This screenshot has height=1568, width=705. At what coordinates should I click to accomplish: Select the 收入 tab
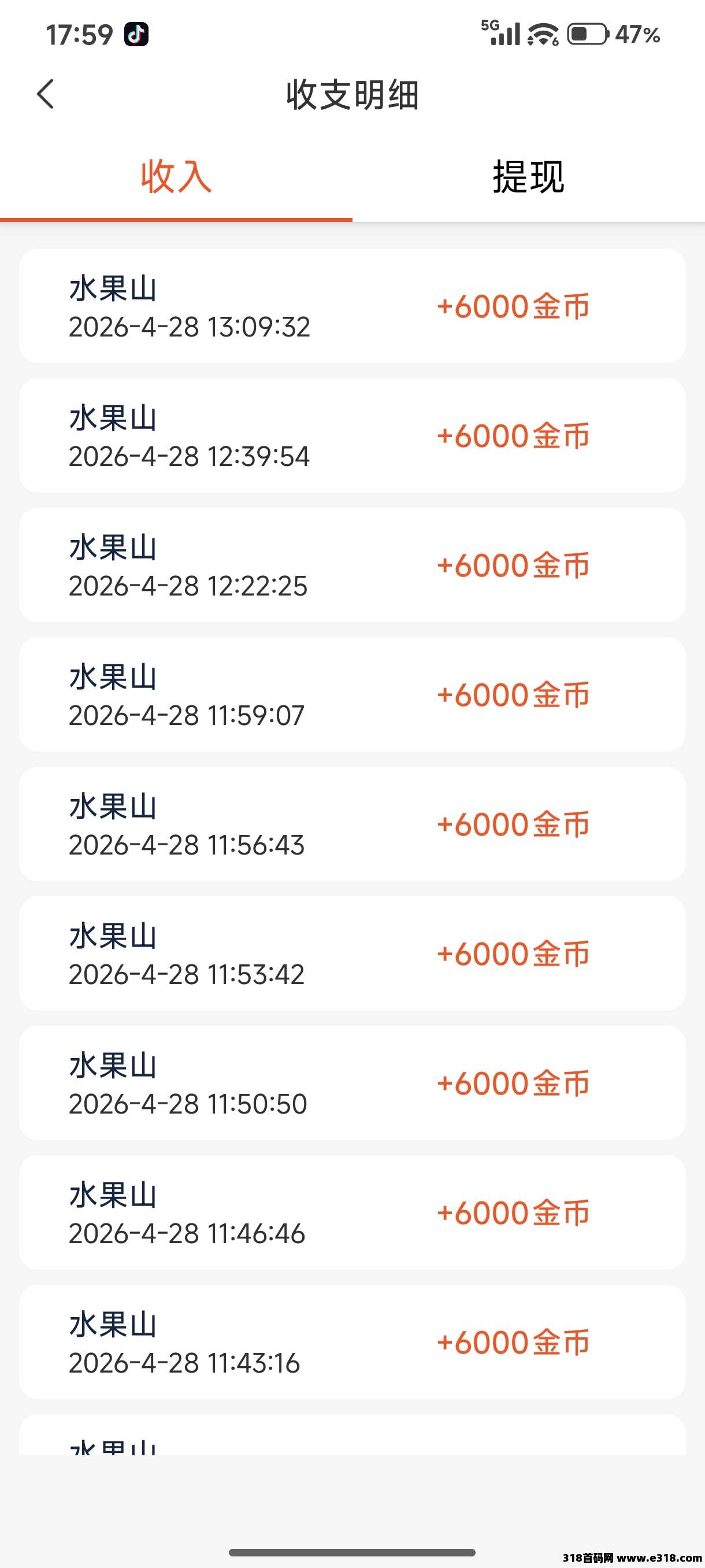pyautogui.click(x=176, y=177)
